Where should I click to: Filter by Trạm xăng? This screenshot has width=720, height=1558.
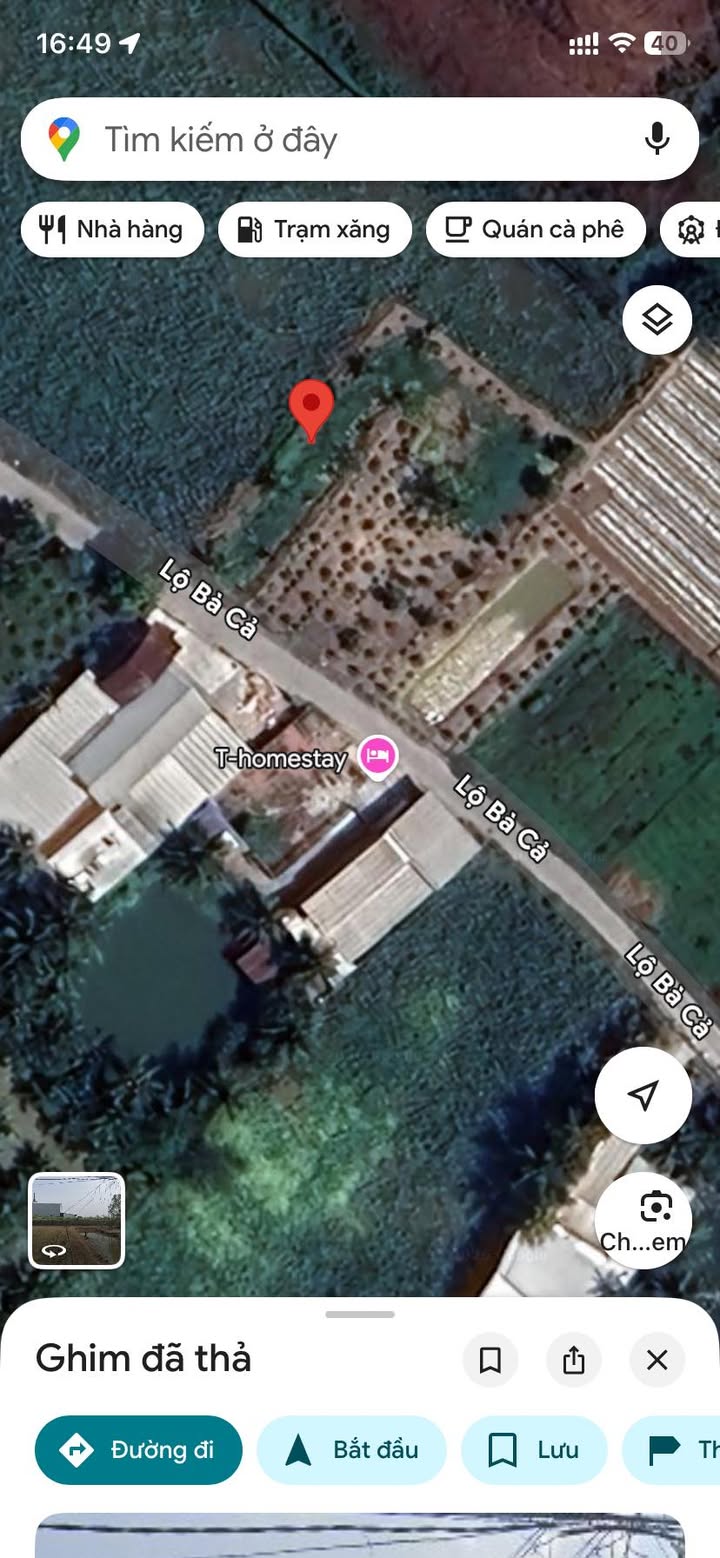pos(315,230)
